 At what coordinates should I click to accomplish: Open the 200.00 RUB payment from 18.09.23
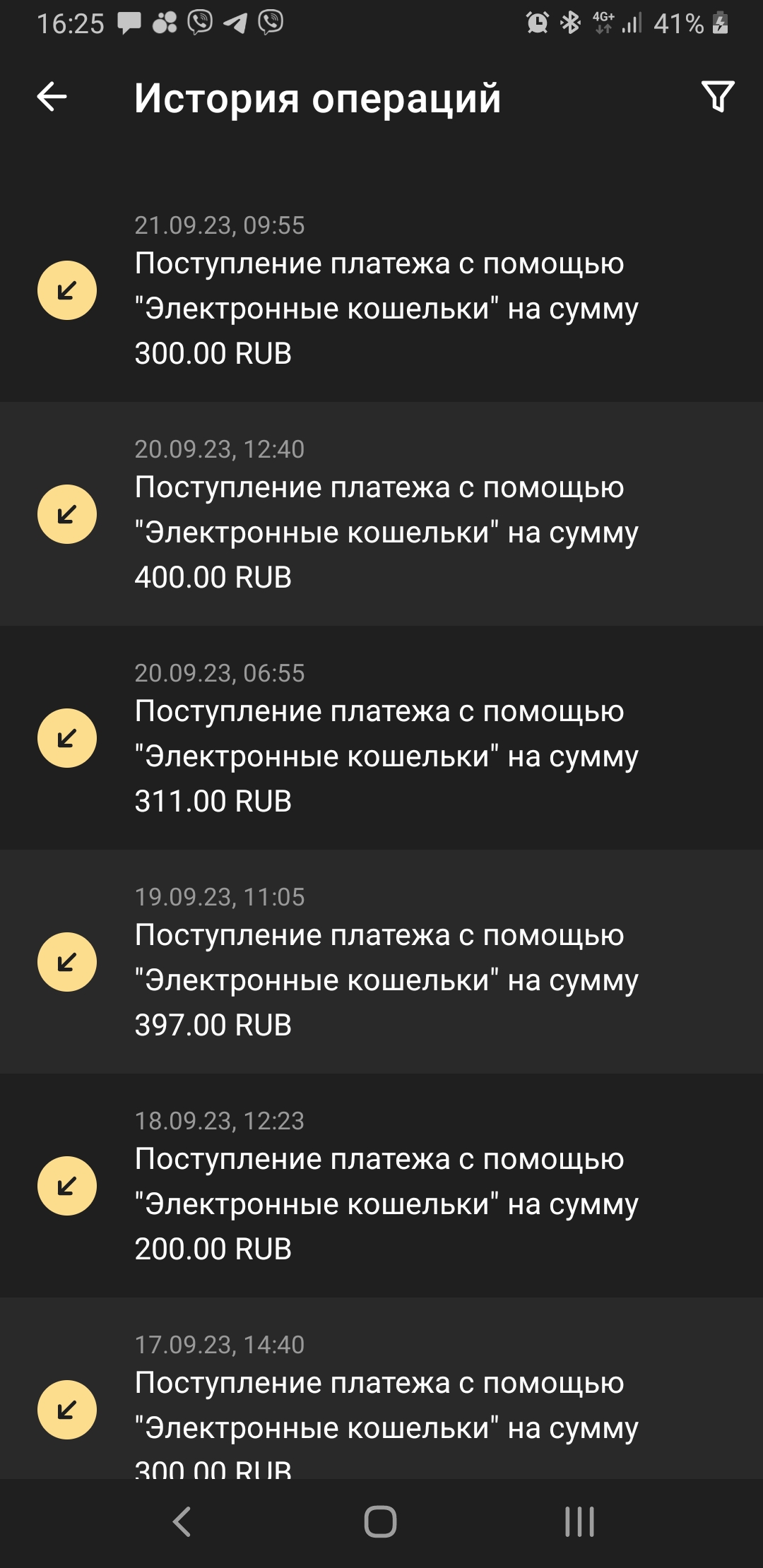[x=381, y=1186]
